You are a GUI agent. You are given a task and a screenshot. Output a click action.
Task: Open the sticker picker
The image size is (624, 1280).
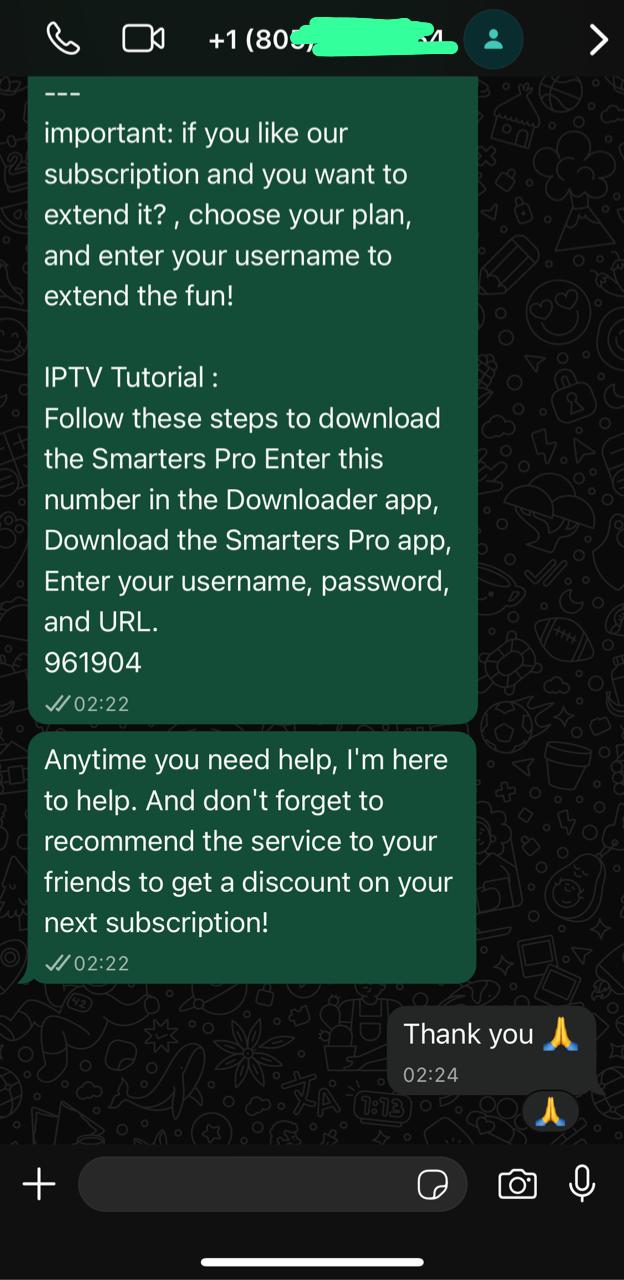(432, 1186)
